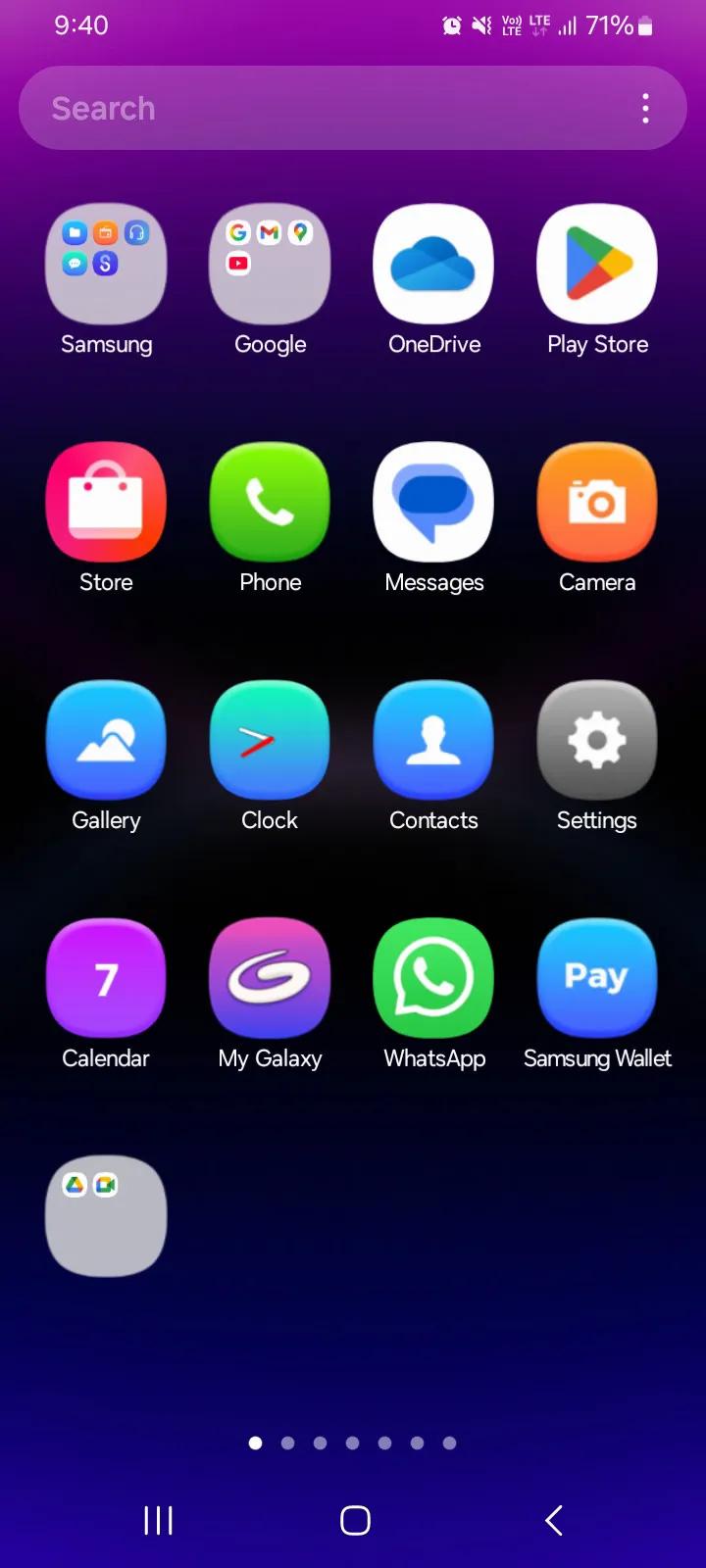The width and height of the screenshot is (706, 1568).
Task: Launch the Galaxy Store app
Action: (106, 503)
